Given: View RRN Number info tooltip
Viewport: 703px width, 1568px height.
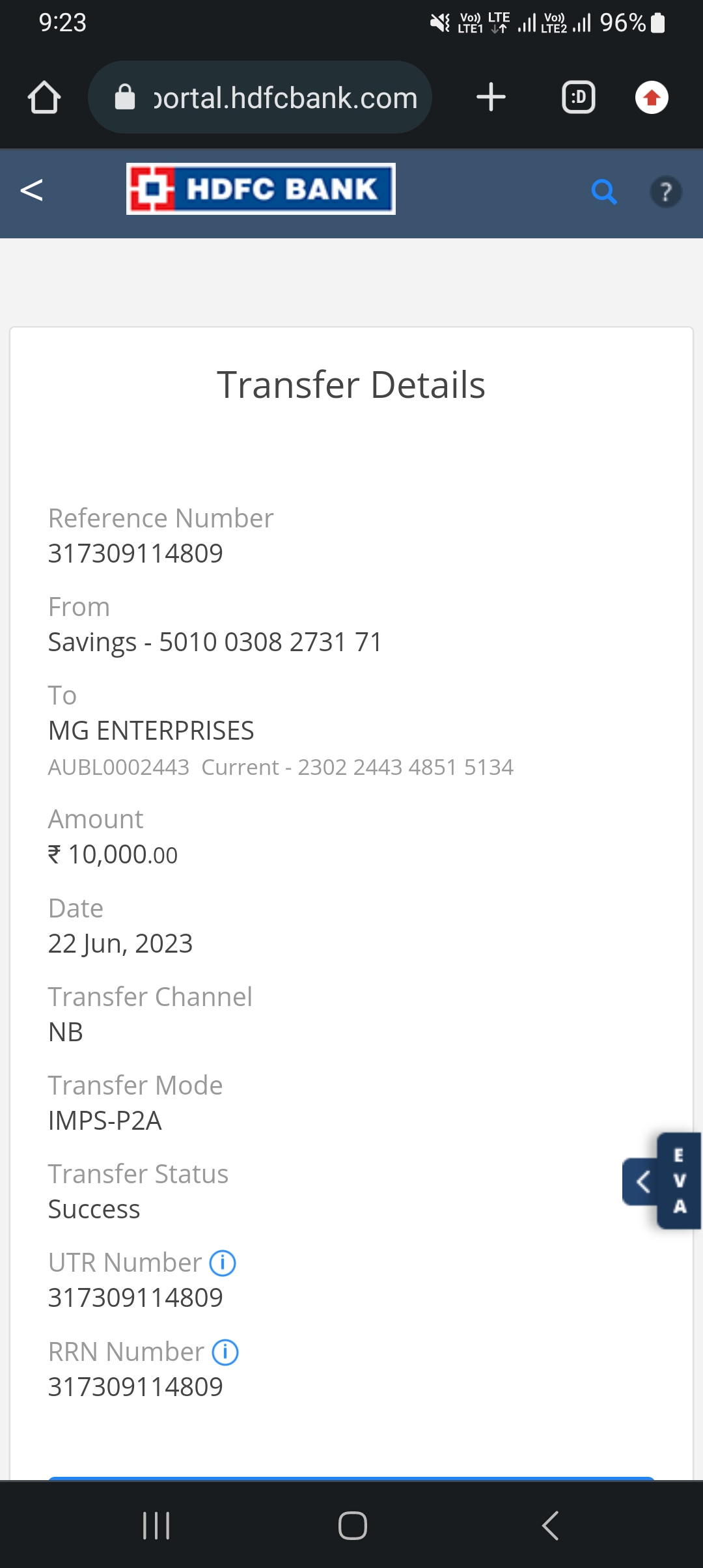Looking at the screenshot, I should coord(225,1352).
